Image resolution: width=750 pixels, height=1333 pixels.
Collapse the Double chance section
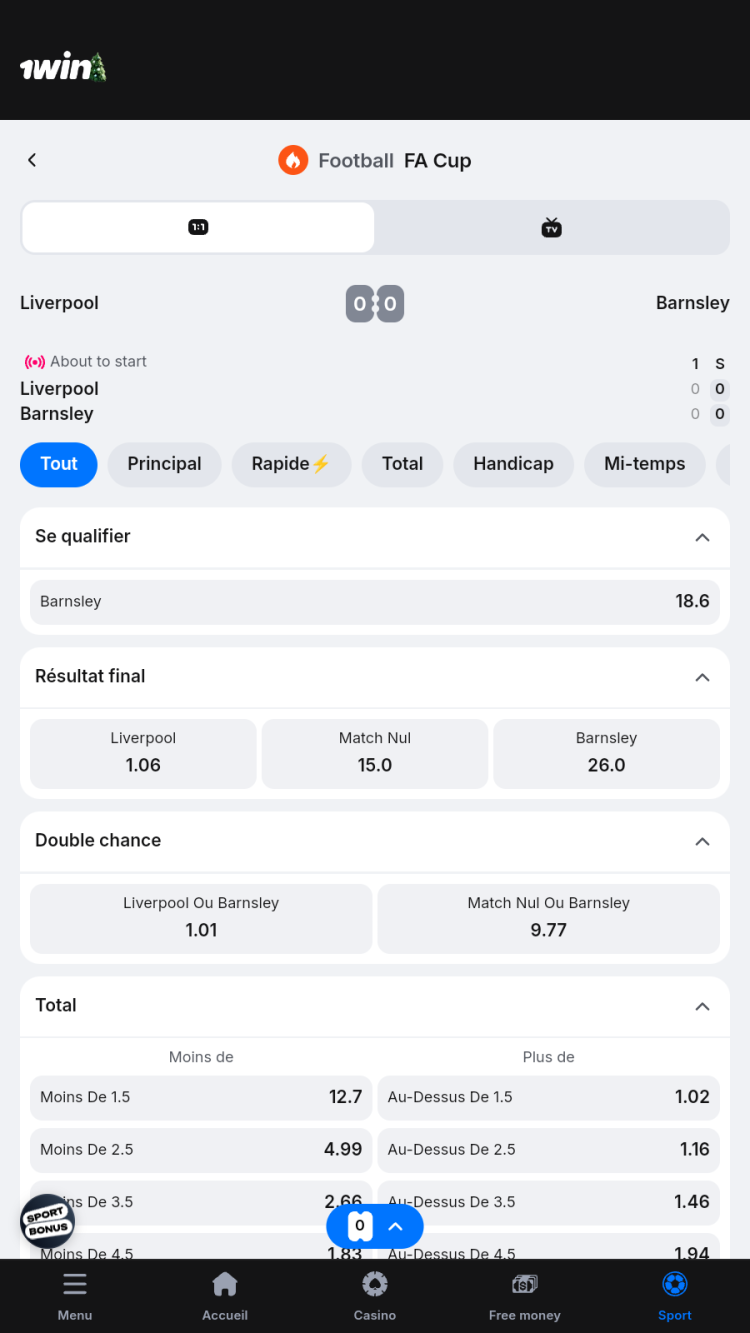[702, 841]
